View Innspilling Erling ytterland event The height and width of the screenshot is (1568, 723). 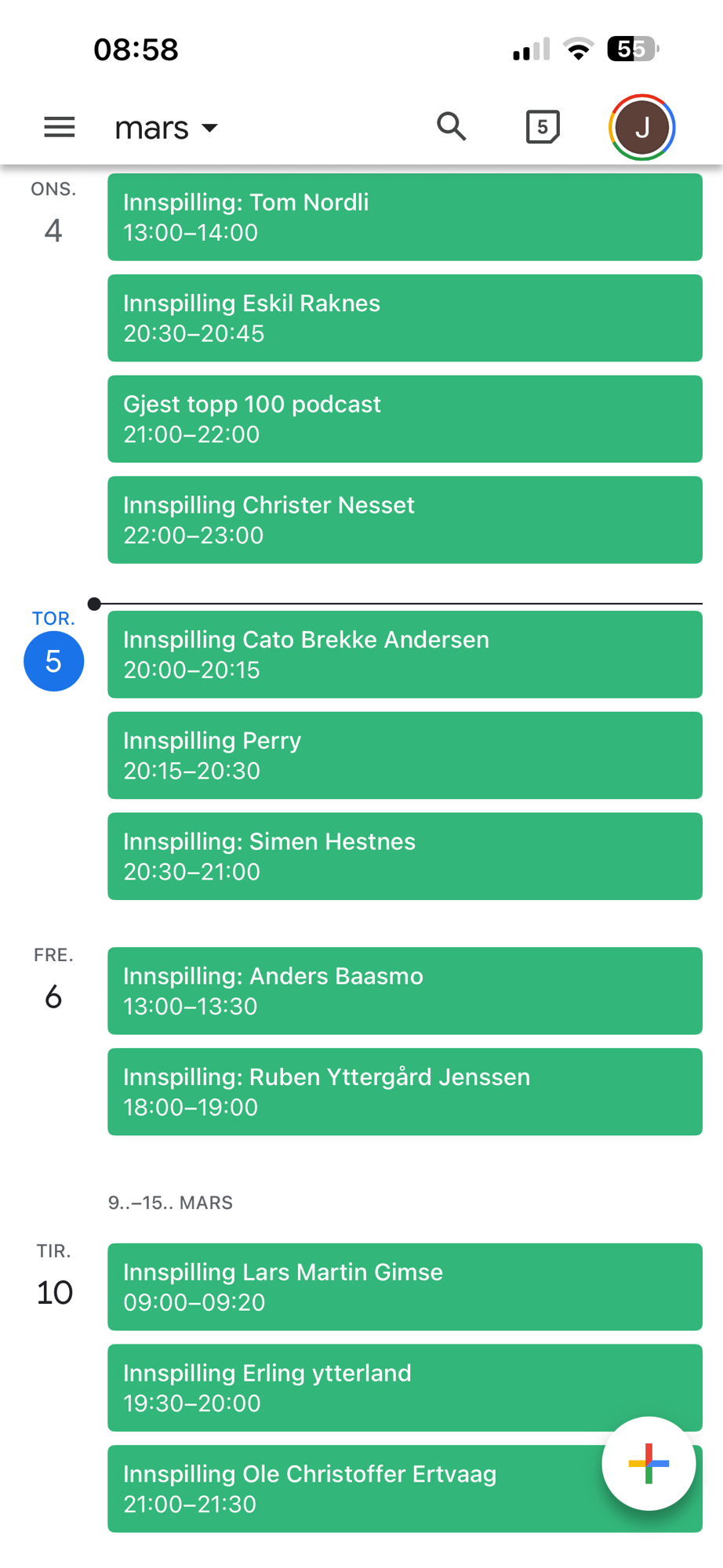click(405, 1388)
